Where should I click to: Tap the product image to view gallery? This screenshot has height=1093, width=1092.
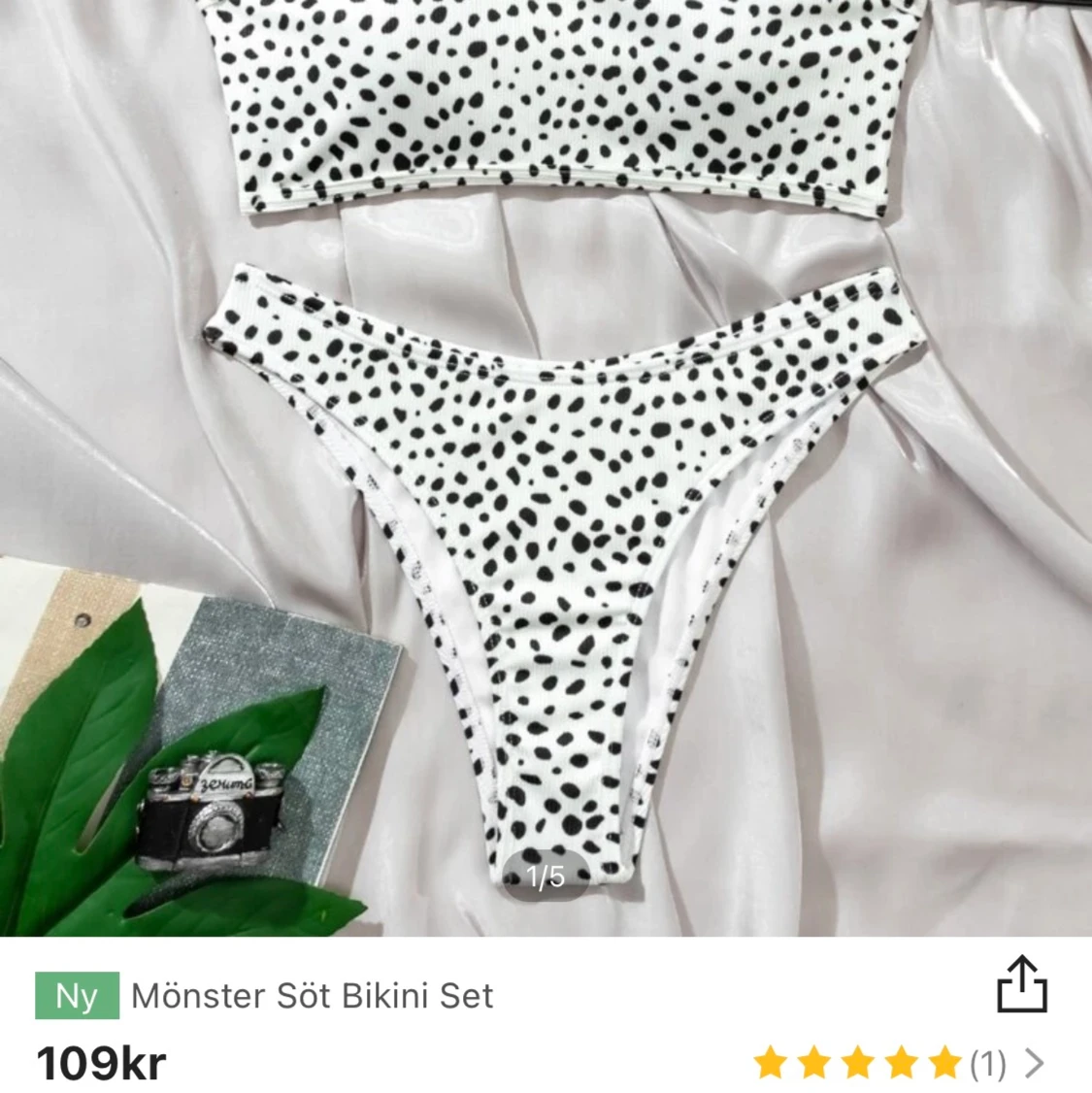click(x=546, y=466)
